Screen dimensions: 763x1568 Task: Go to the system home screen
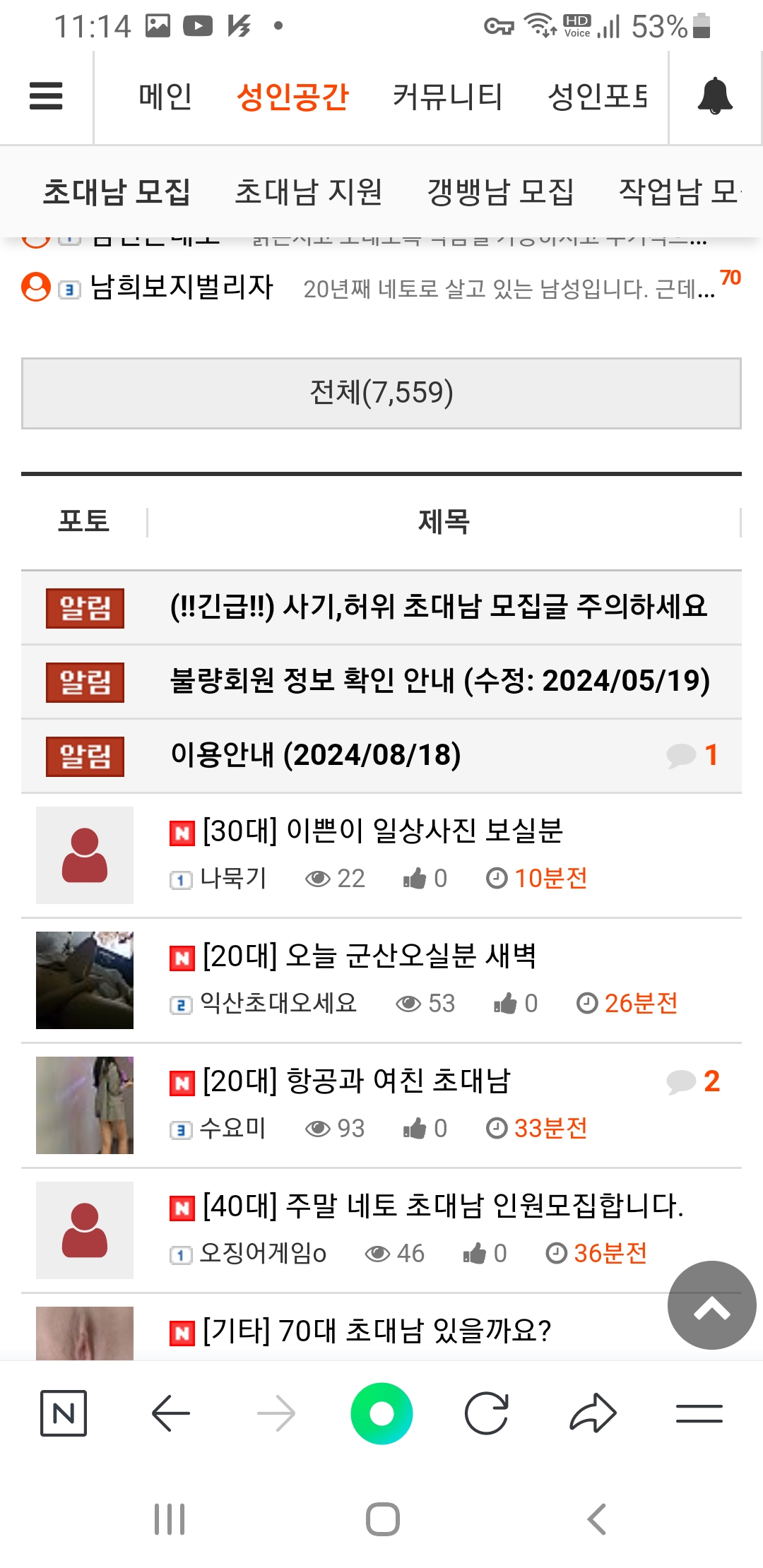382,1519
